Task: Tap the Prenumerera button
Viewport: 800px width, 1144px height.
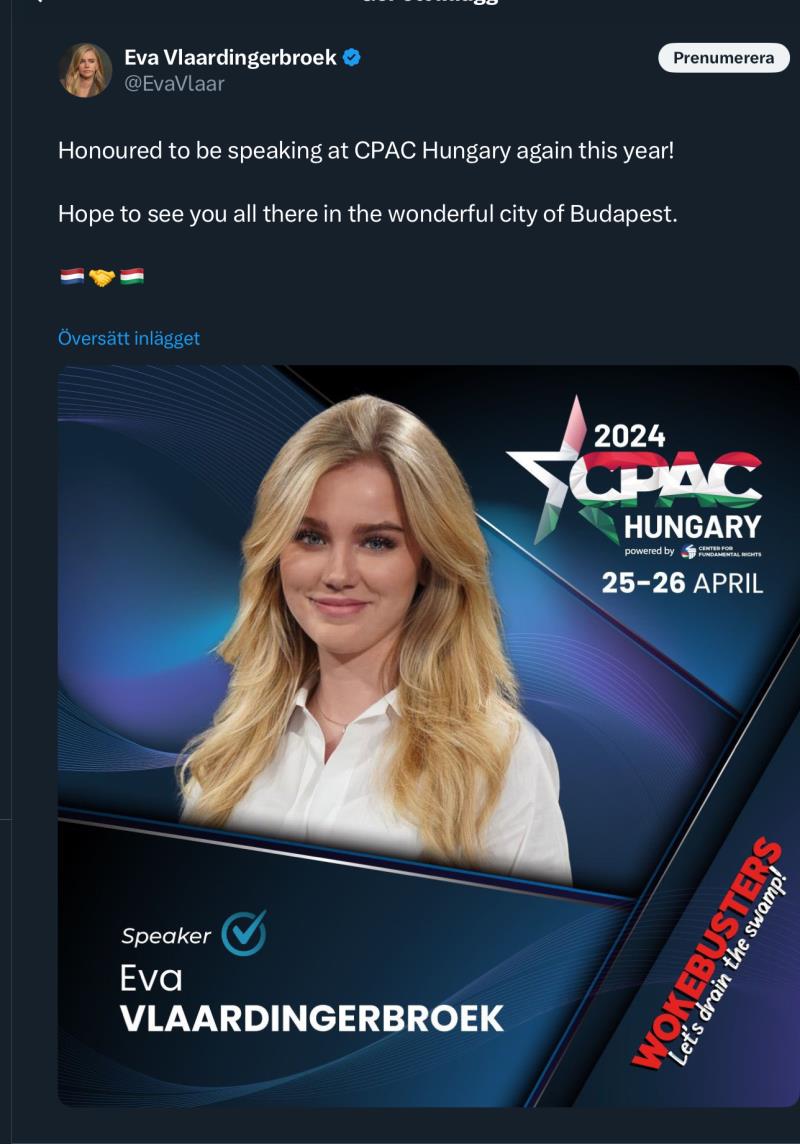Action: [723, 58]
